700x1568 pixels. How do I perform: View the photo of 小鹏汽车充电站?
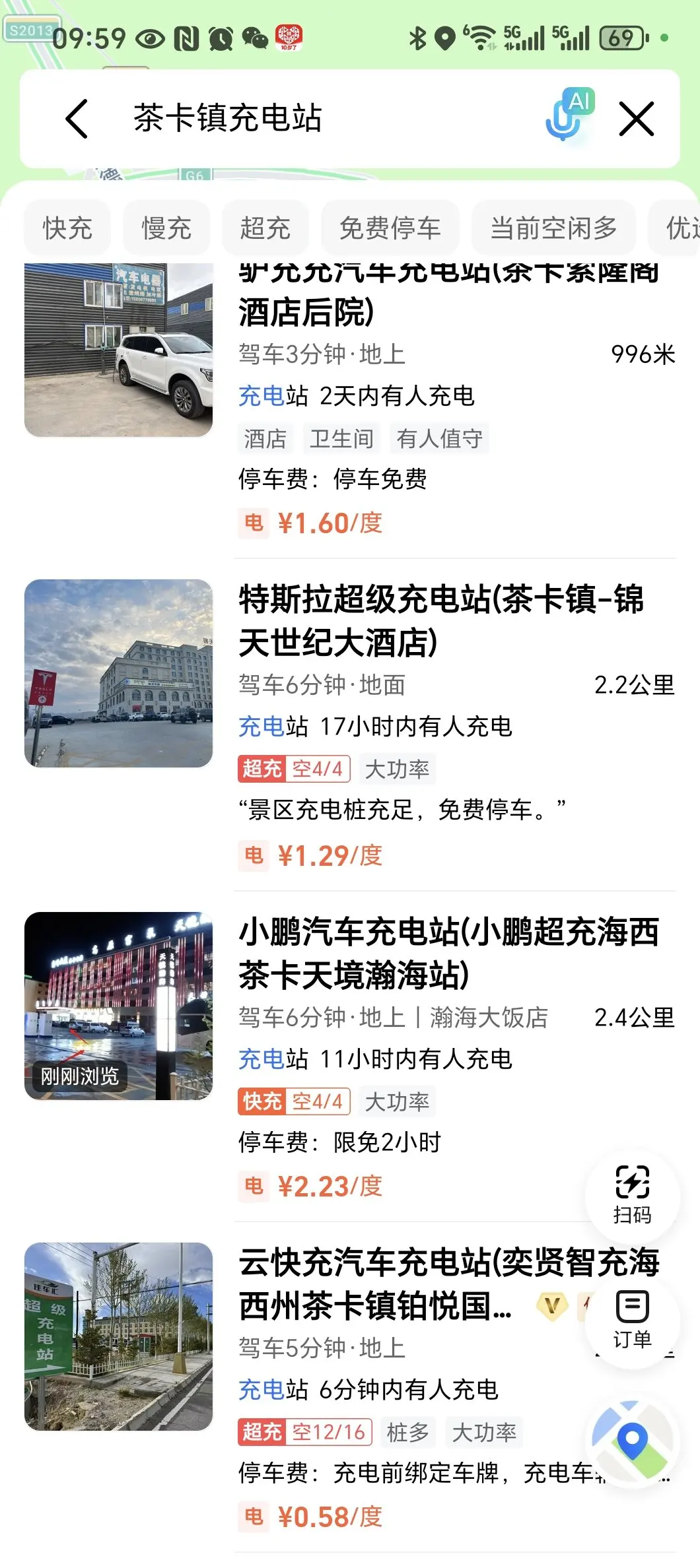tap(119, 1006)
